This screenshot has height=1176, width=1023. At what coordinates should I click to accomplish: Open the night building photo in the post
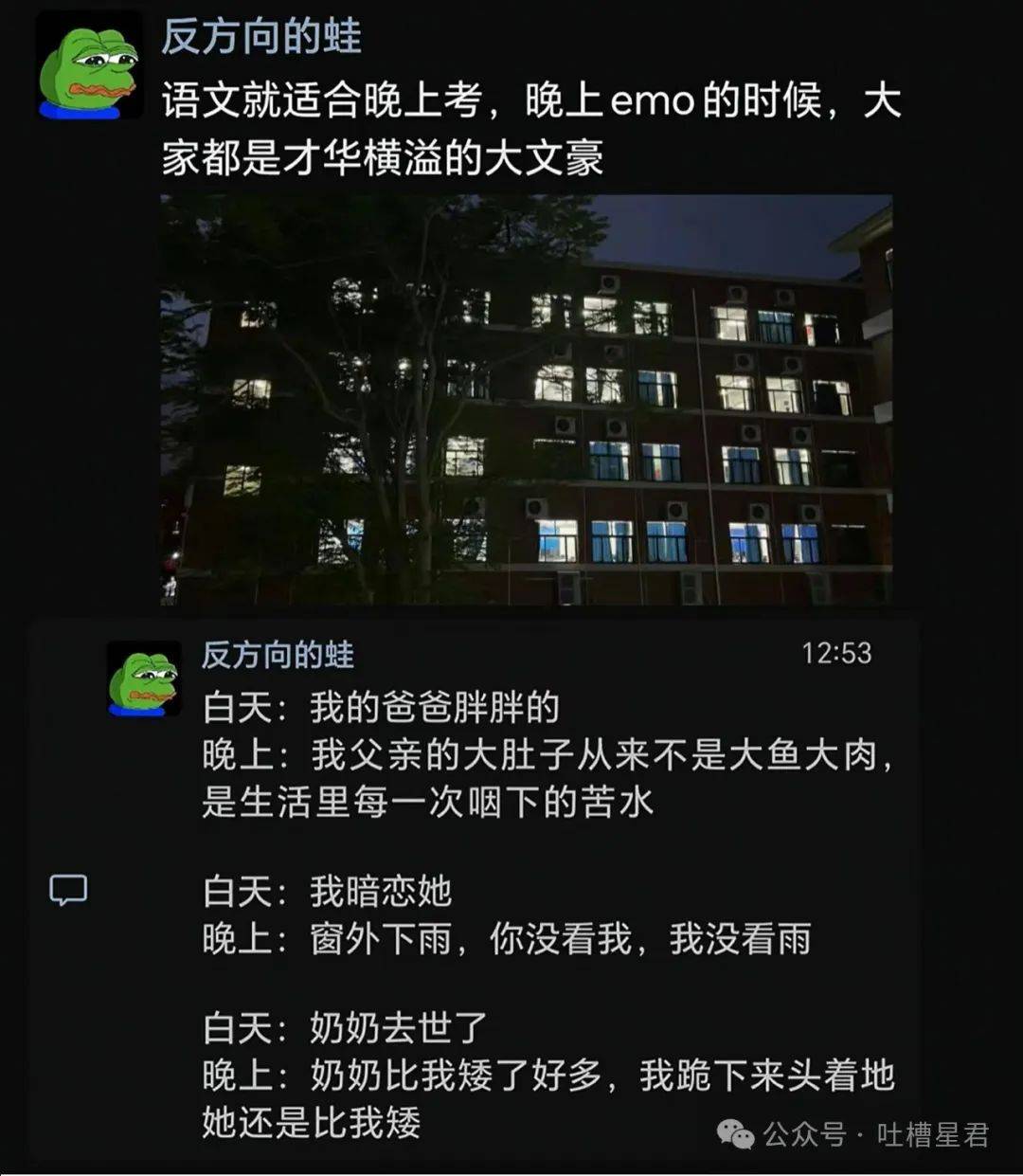click(526, 399)
